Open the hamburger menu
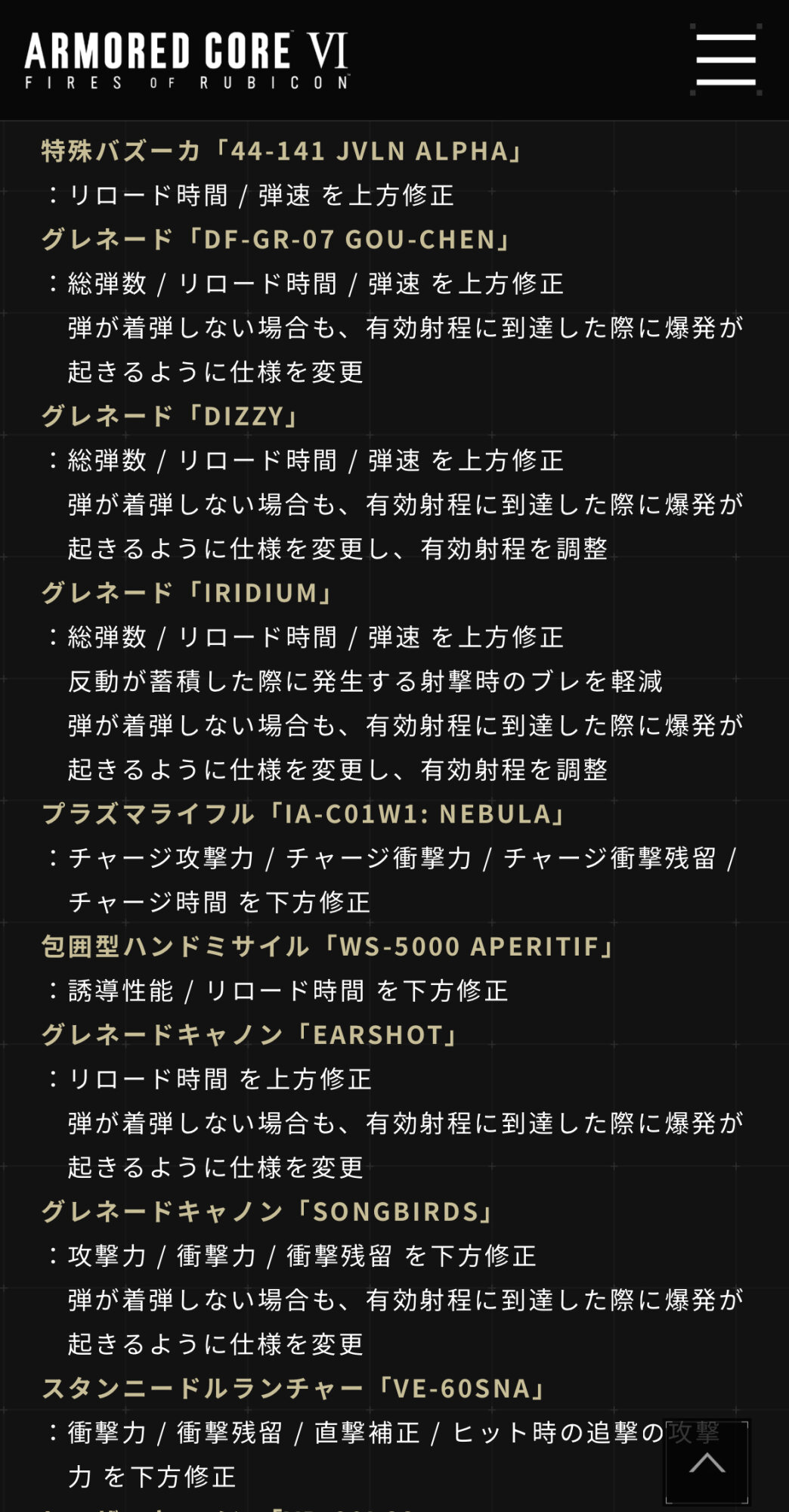Viewport: 789px width, 1512px height. (x=726, y=60)
